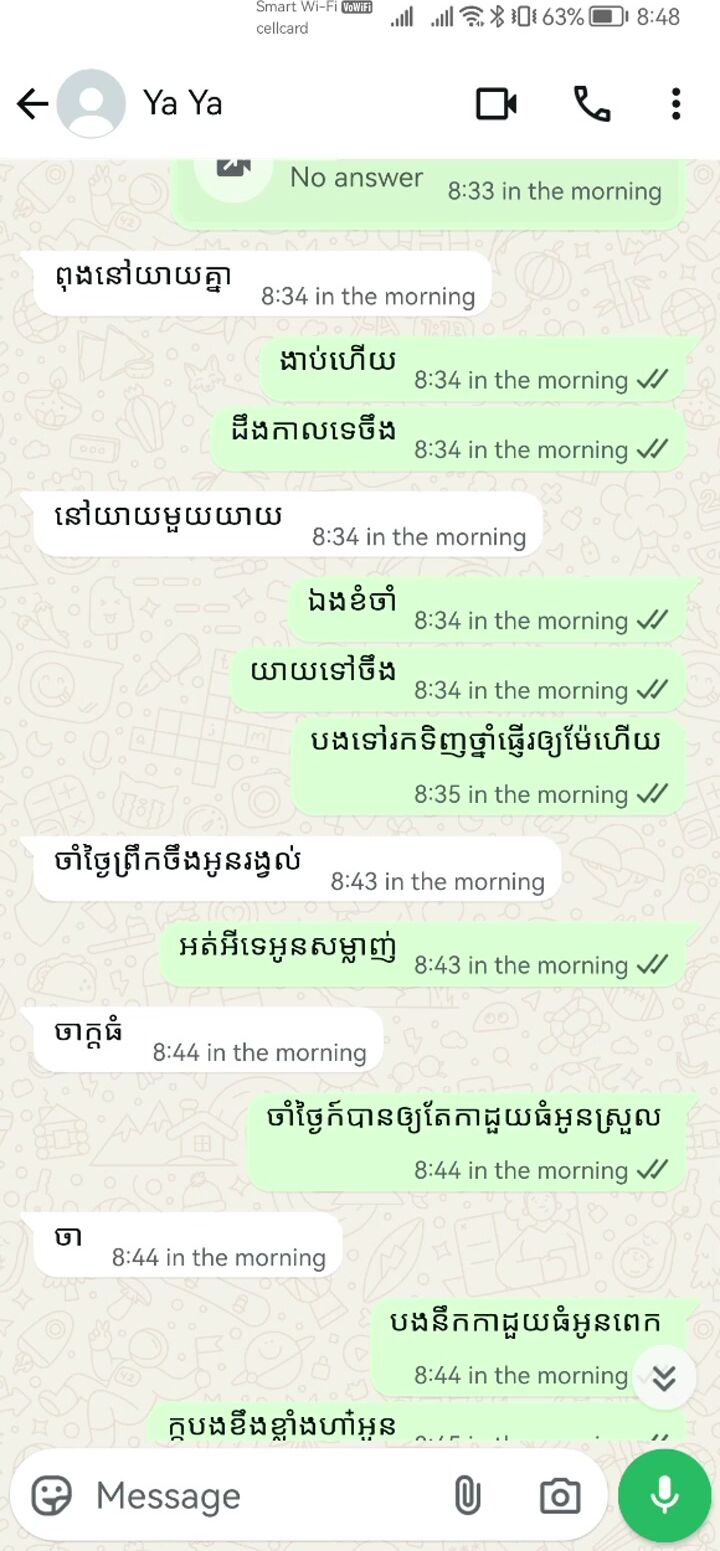Open Ya Ya's contact profile
The width and height of the screenshot is (720, 1551).
click(182, 103)
